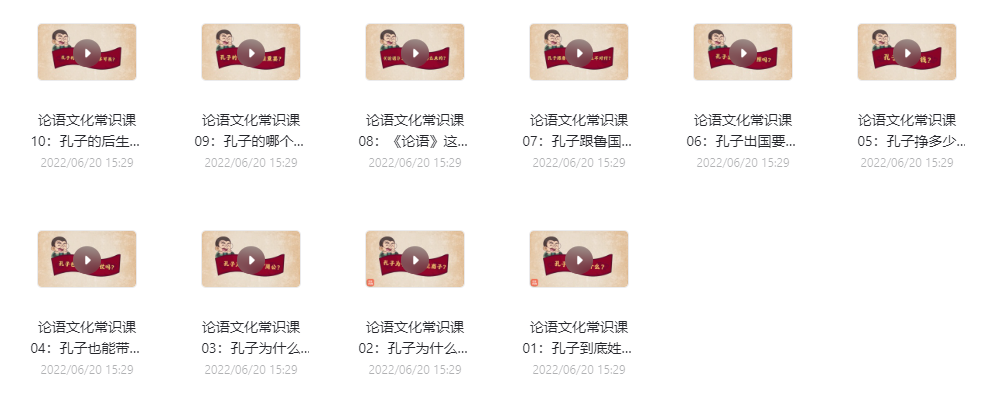The image size is (996, 410).
Task: Play video lesson 09 孔子的哪个
Action: 251,53
